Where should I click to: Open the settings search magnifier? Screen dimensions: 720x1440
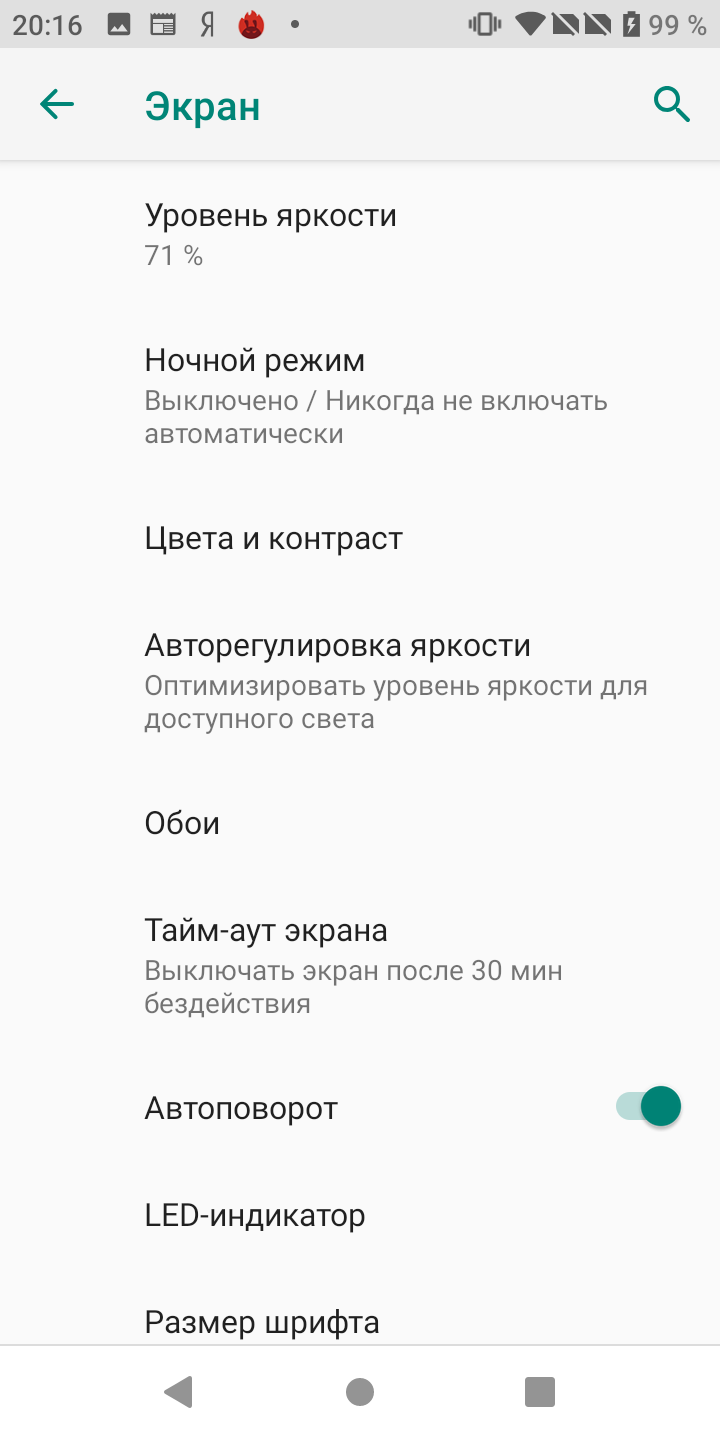click(672, 104)
